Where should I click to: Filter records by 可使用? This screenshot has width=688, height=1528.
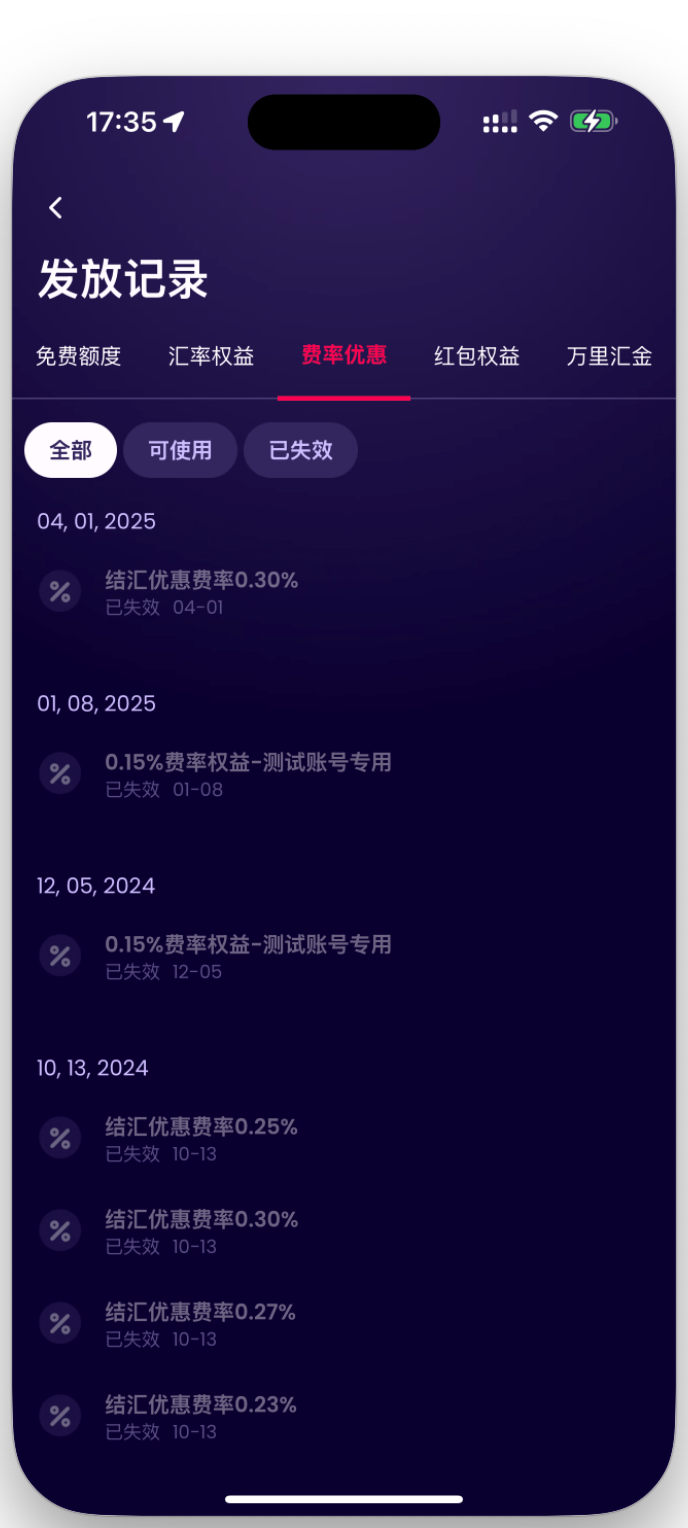click(x=180, y=450)
